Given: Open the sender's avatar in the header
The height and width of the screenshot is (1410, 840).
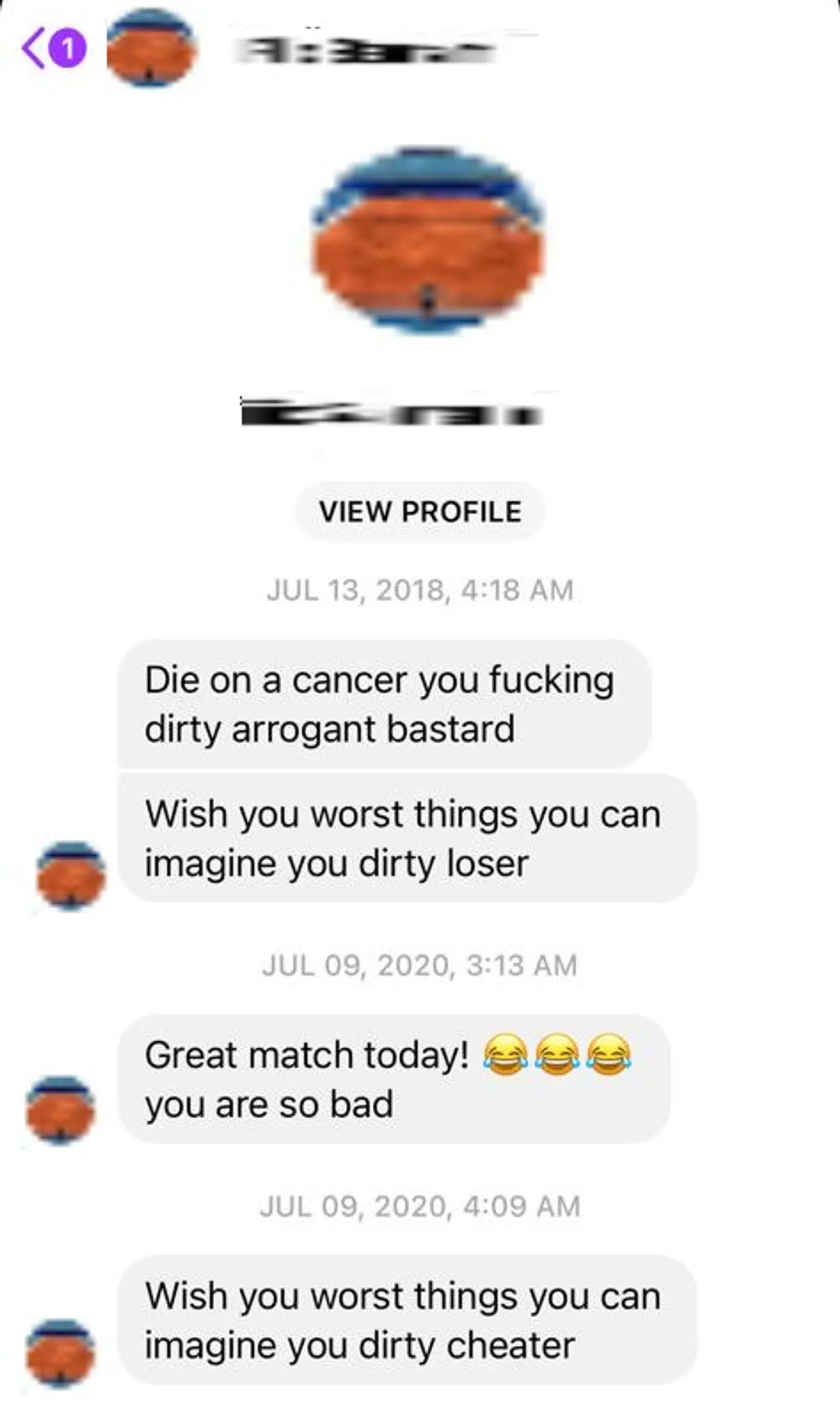Looking at the screenshot, I should coord(151,49).
